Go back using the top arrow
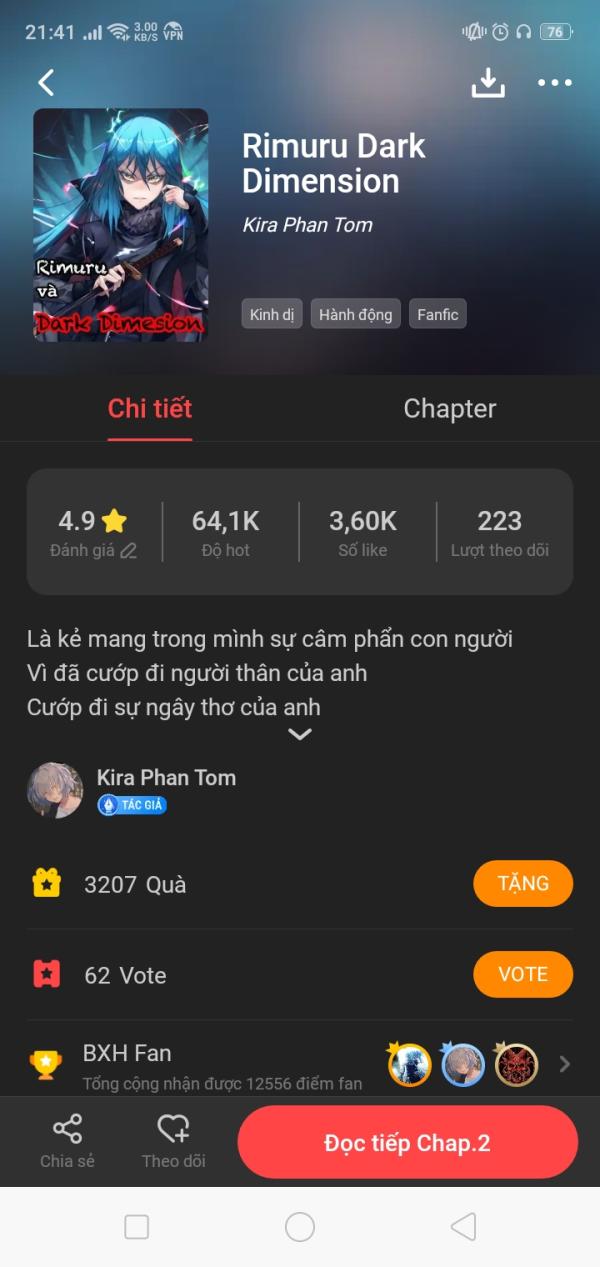The width and height of the screenshot is (600, 1267). pos(46,83)
